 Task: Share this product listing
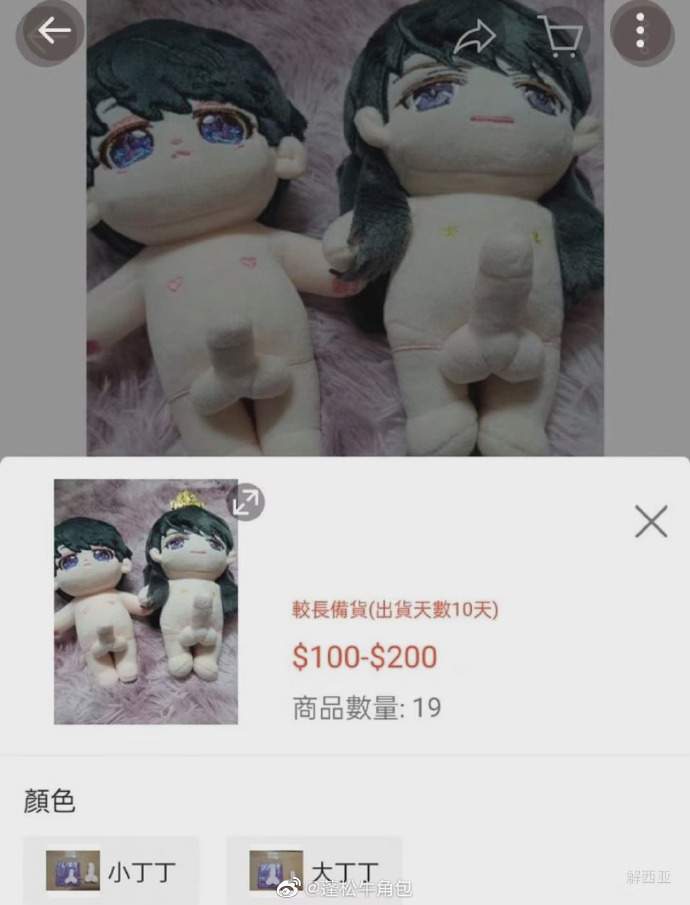[x=474, y=38]
